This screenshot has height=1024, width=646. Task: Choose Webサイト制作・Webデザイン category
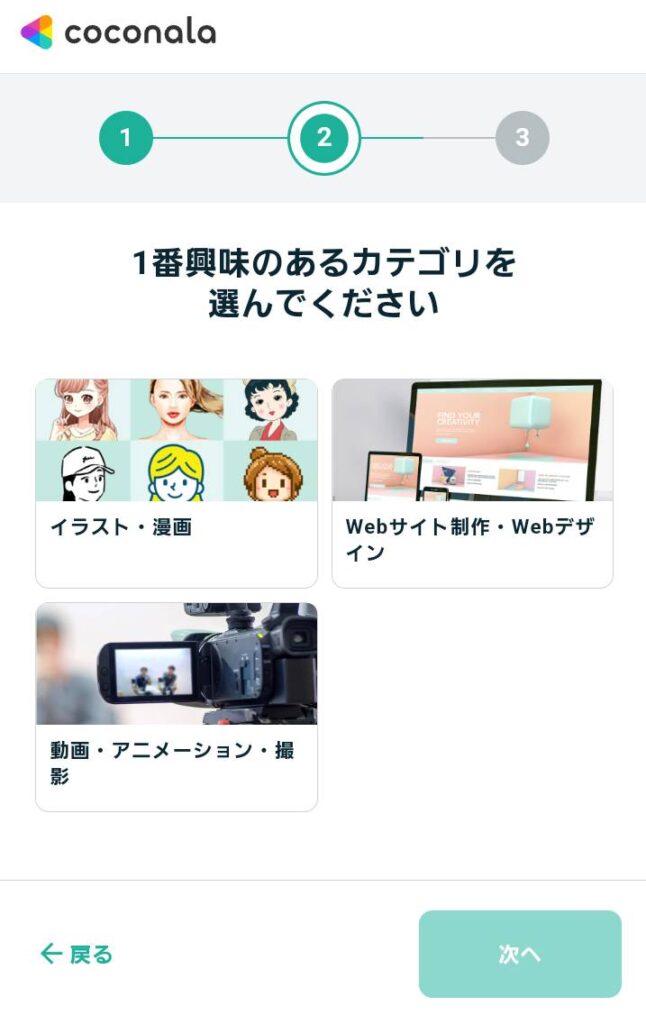coord(472,483)
